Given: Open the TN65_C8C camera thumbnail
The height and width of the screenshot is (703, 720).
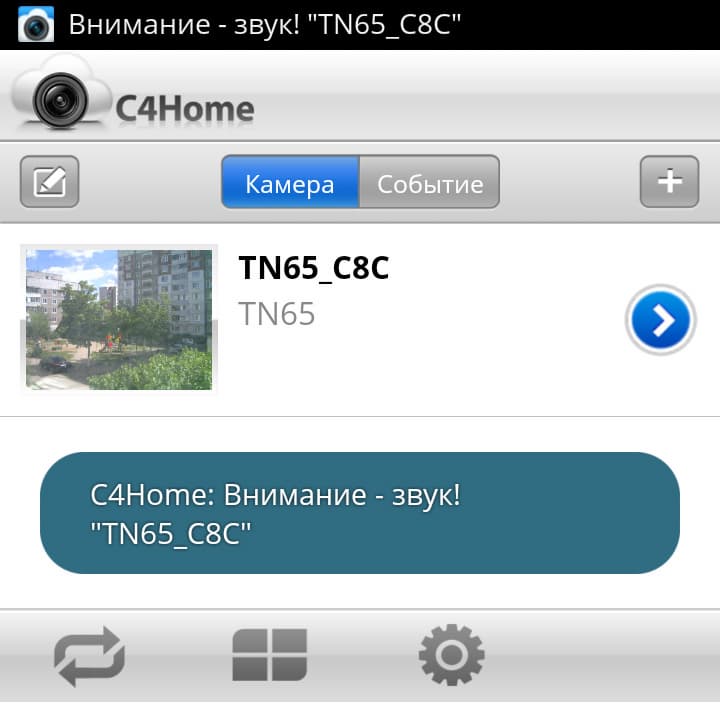Looking at the screenshot, I should pyautogui.click(x=119, y=320).
